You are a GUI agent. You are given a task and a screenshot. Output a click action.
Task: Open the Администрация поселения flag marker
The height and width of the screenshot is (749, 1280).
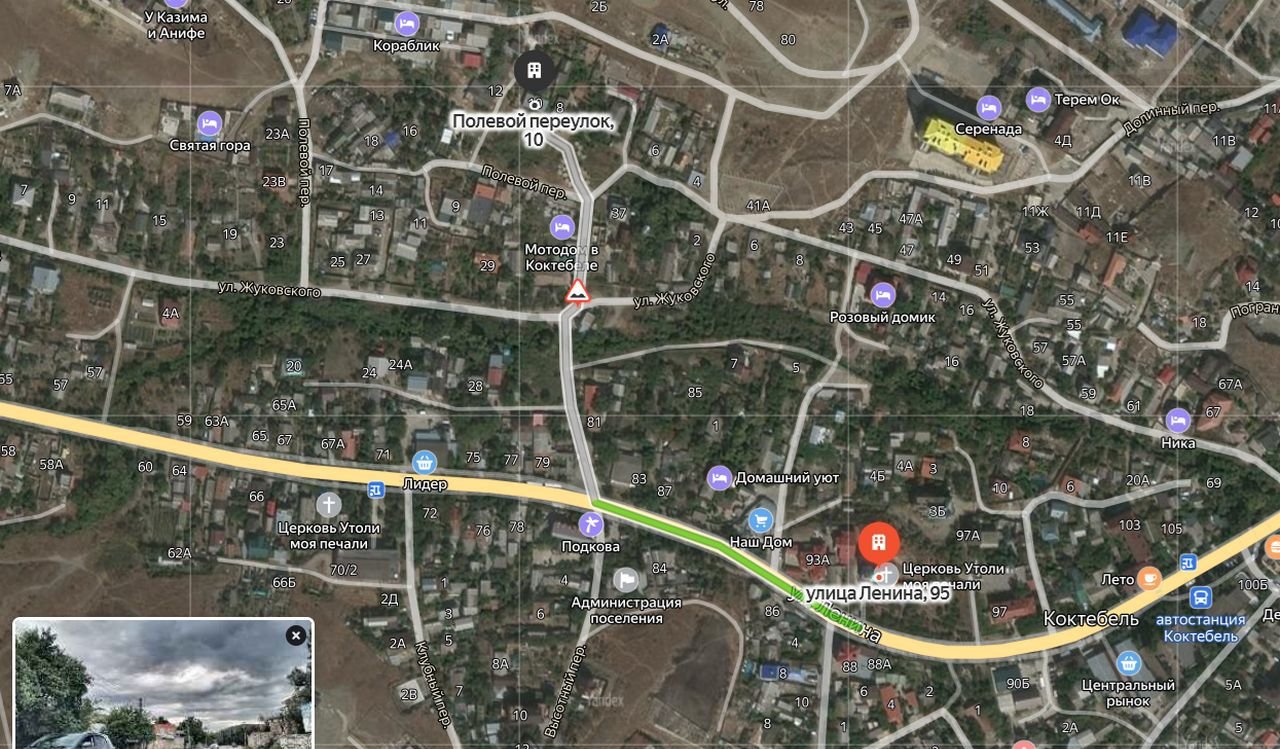626,579
